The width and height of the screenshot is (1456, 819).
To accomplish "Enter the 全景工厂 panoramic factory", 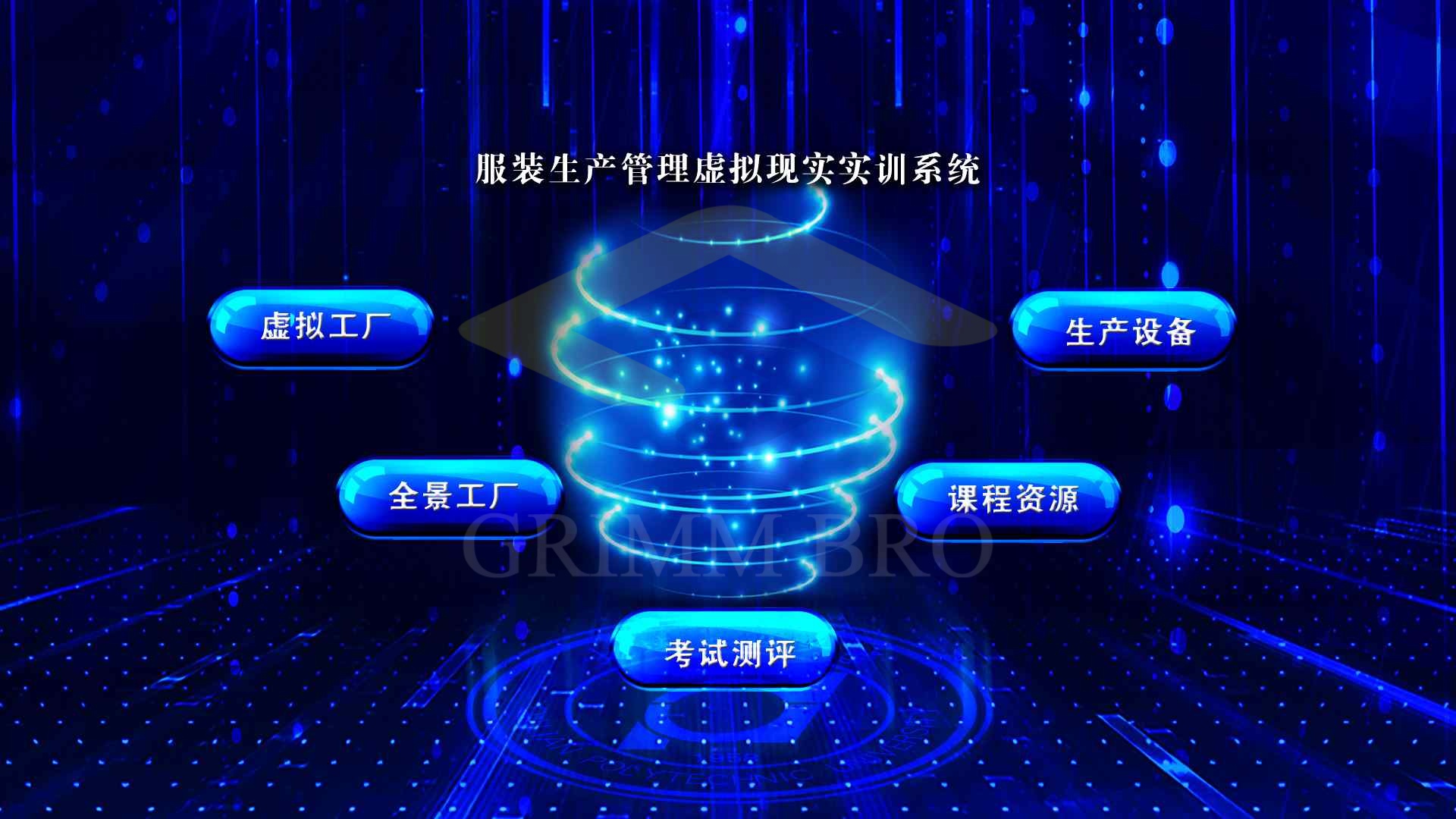I will pyautogui.click(x=450, y=497).
